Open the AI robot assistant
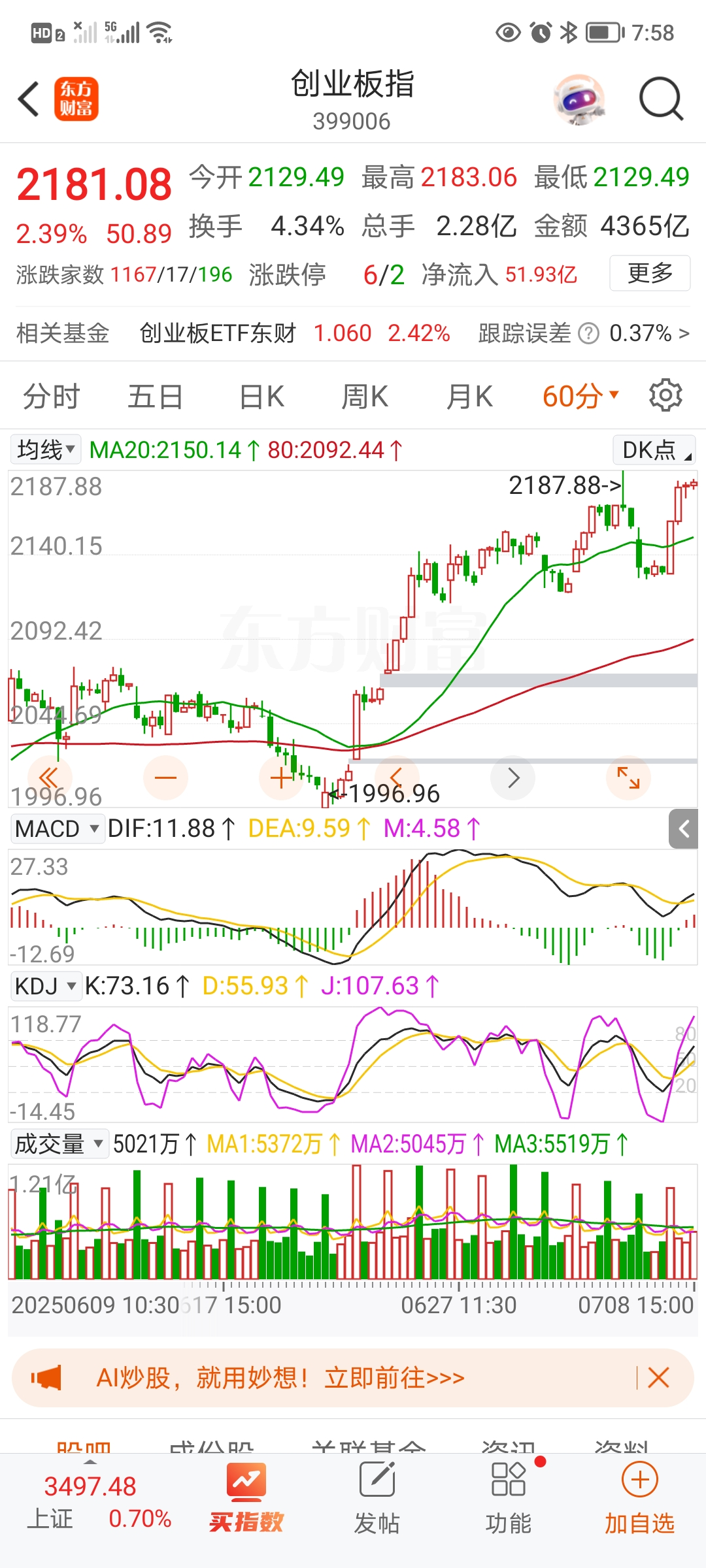 coord(579,99)
